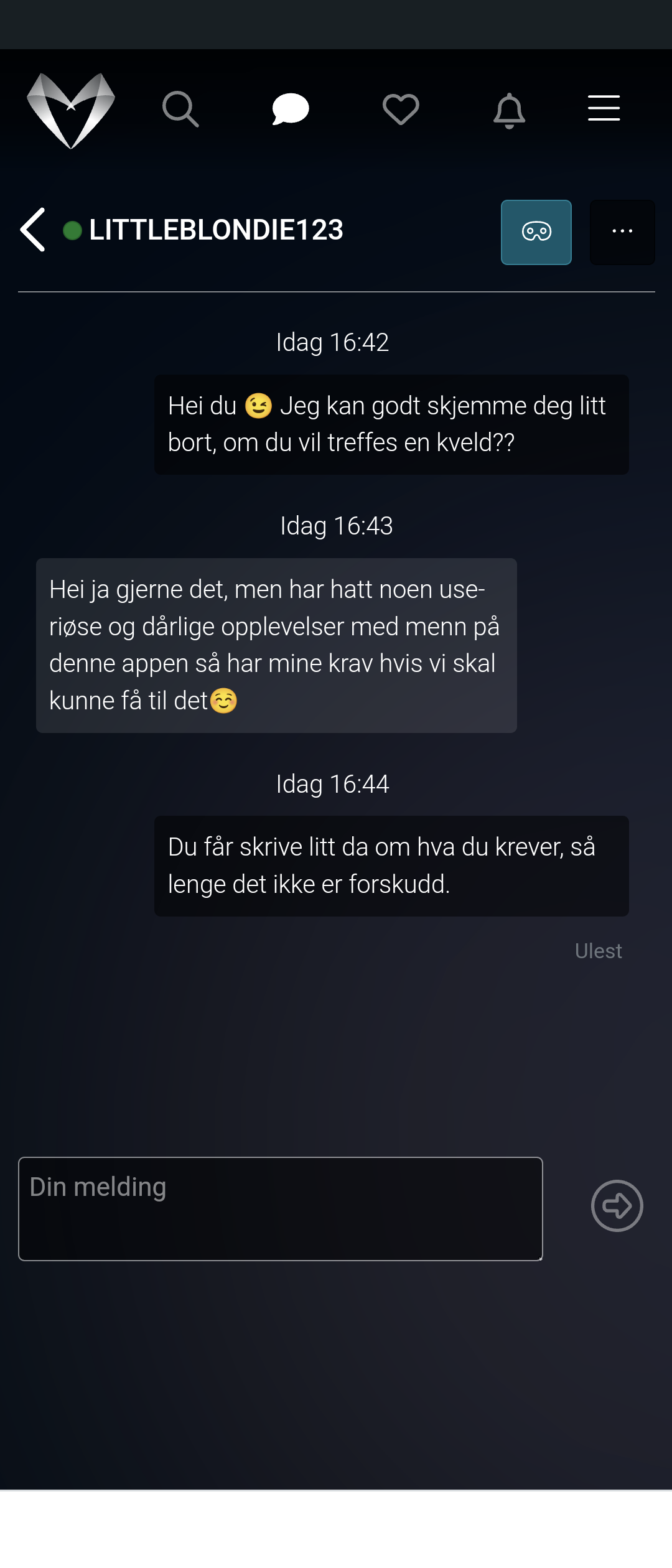This screenshot has width=672, height=1568.
Task: Focus the Din melding text field
Action: (280, 1208)
